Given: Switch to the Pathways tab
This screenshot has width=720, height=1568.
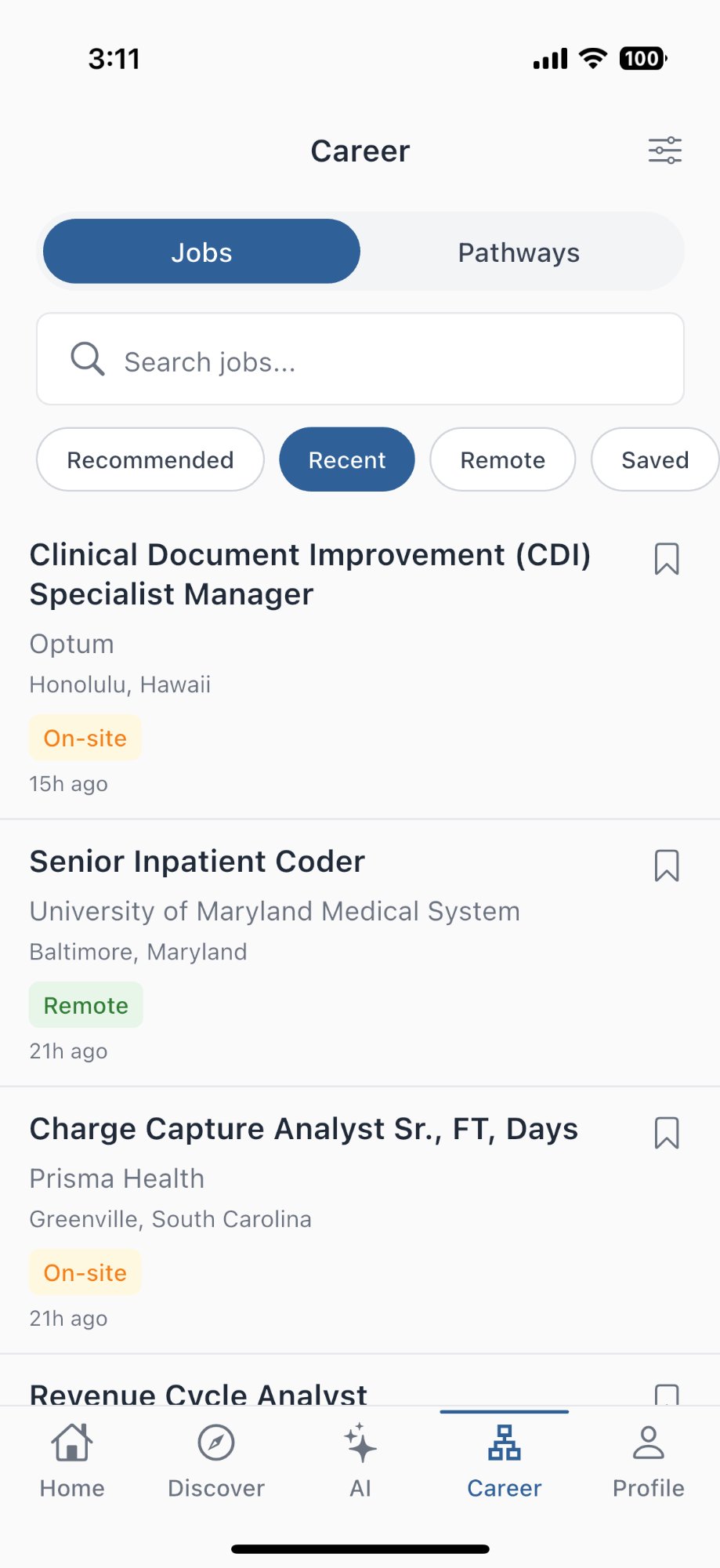Looking at the screenshot, I should pos(518,251).
